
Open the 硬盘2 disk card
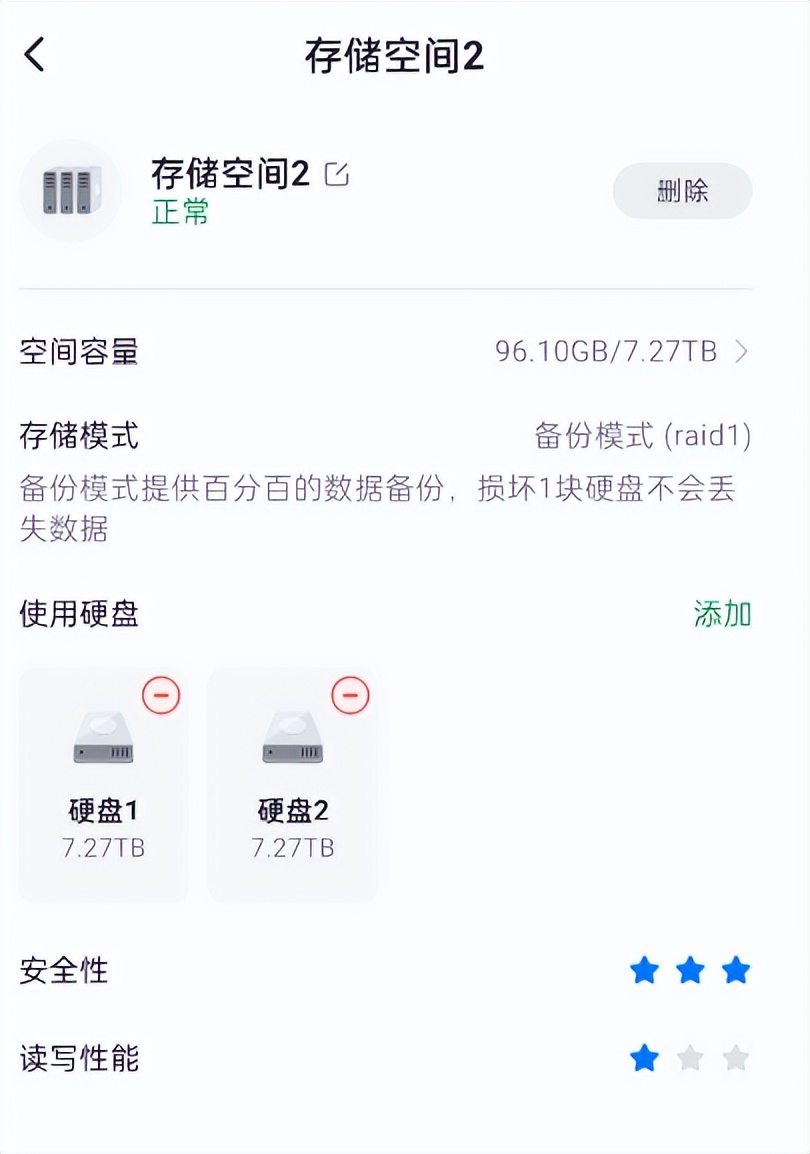(292, 790)
